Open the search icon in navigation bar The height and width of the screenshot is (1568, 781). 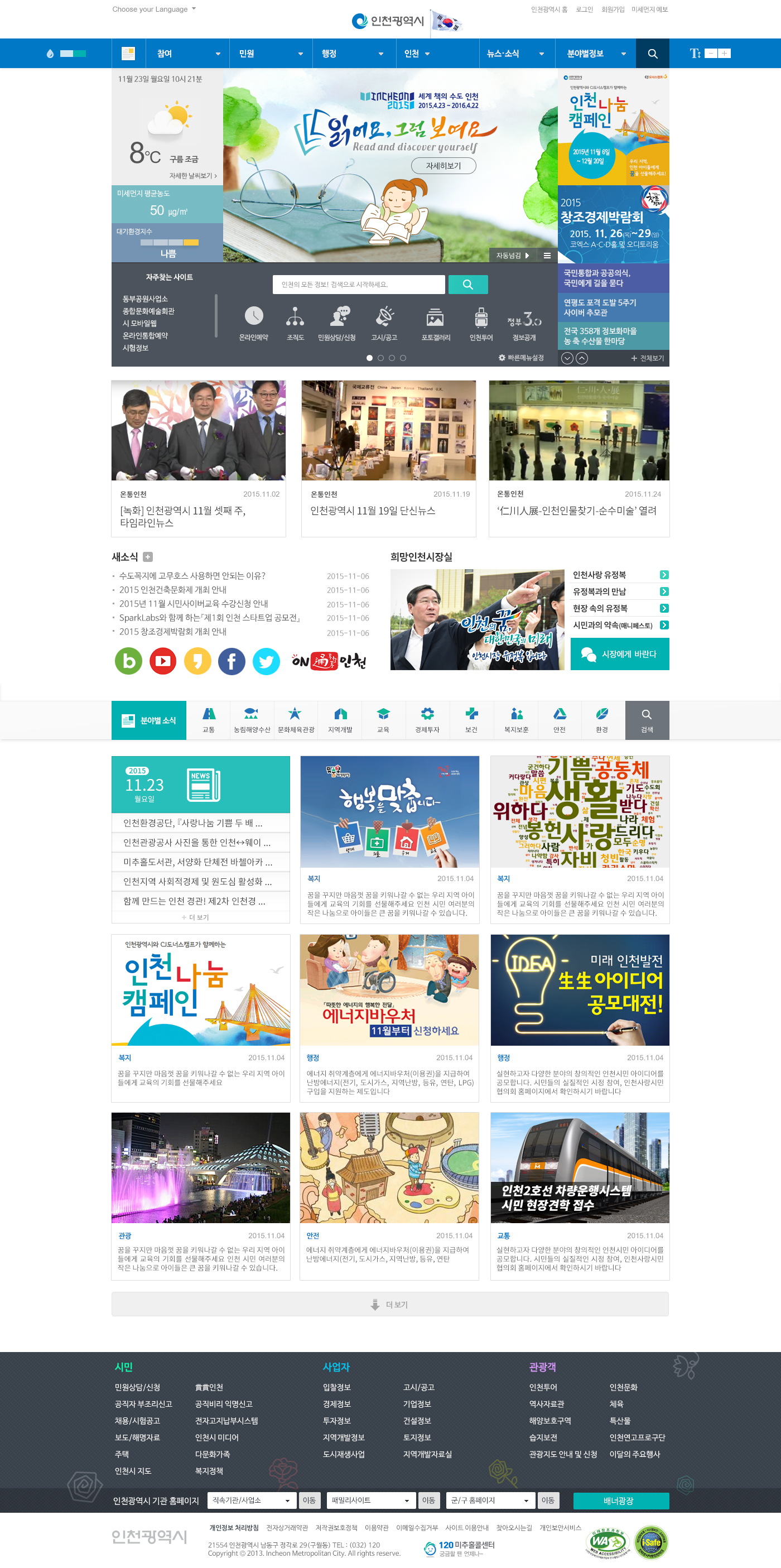click(652, 54)
